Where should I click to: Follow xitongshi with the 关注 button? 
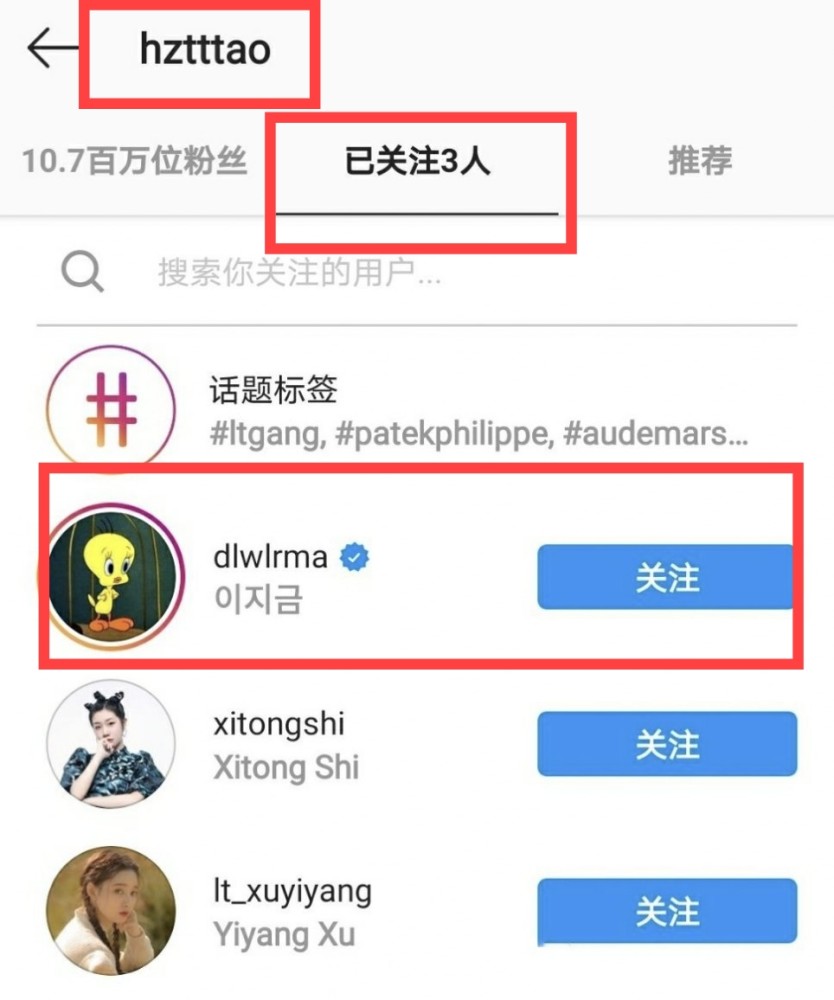pos(665,742)
